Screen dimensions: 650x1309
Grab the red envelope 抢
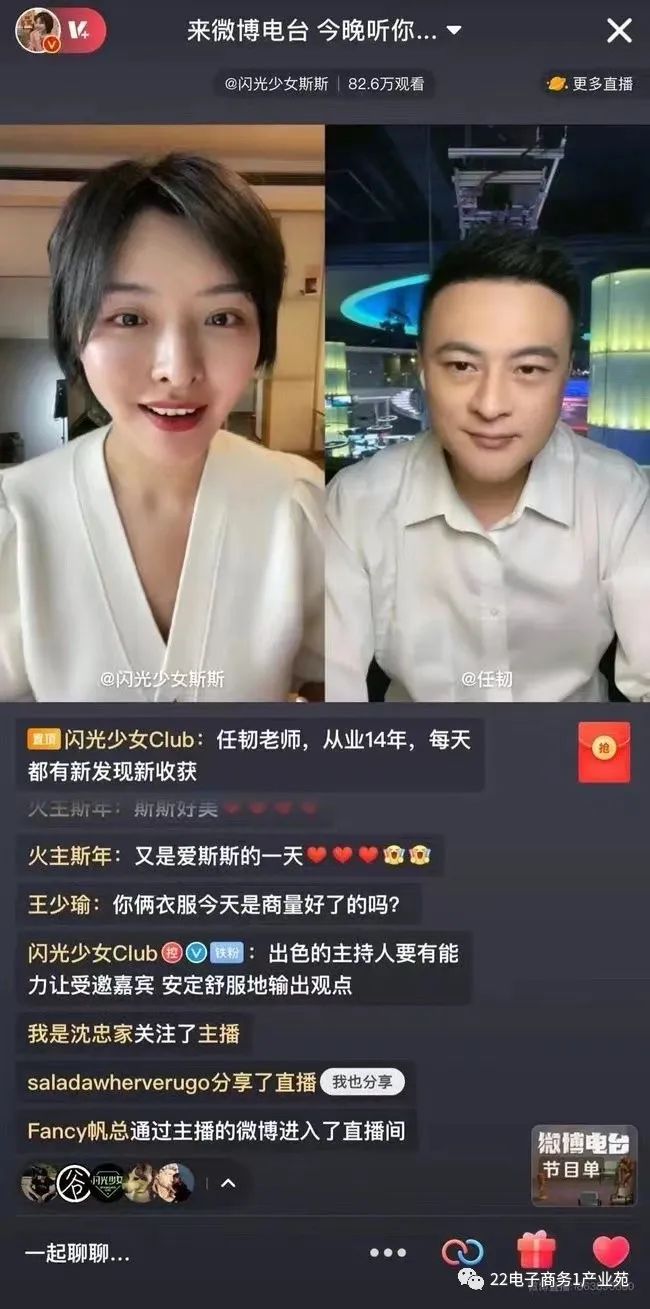point(604,752)
